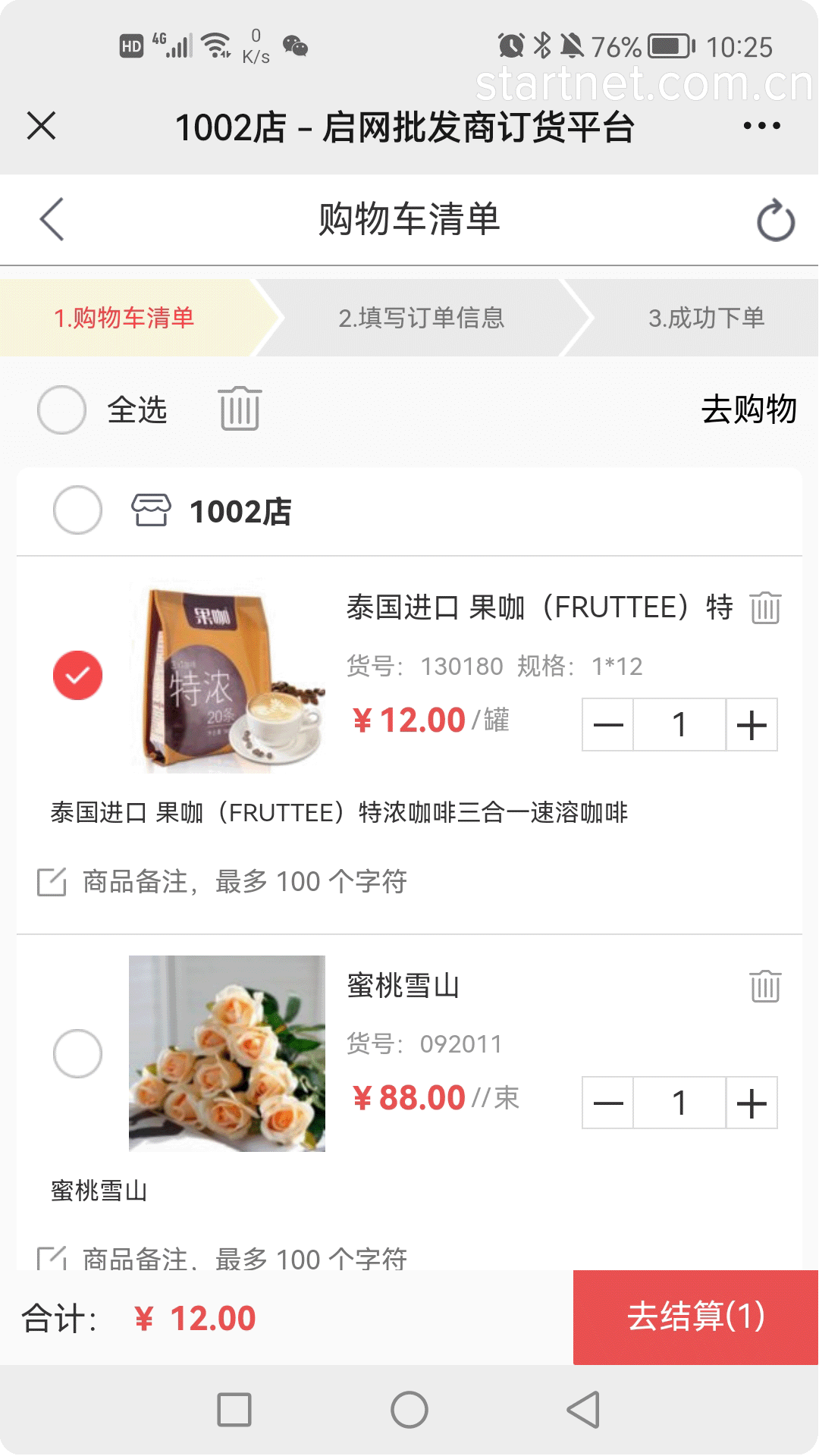The height and width of the screenshot is (1456, 819).
Task: Add a remark for the coffee item
Action: tap(245, 882)
